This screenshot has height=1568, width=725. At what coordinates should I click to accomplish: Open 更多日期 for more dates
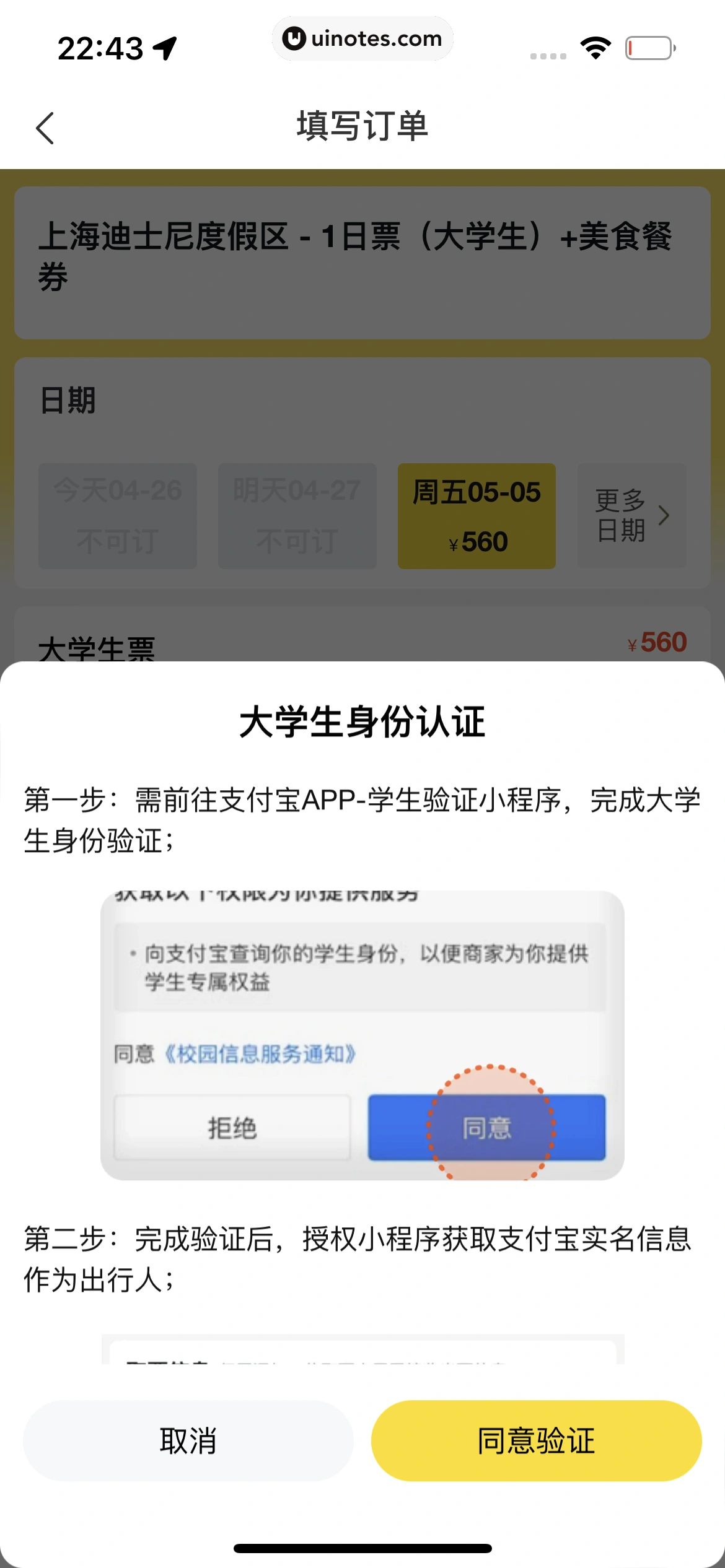631,515
